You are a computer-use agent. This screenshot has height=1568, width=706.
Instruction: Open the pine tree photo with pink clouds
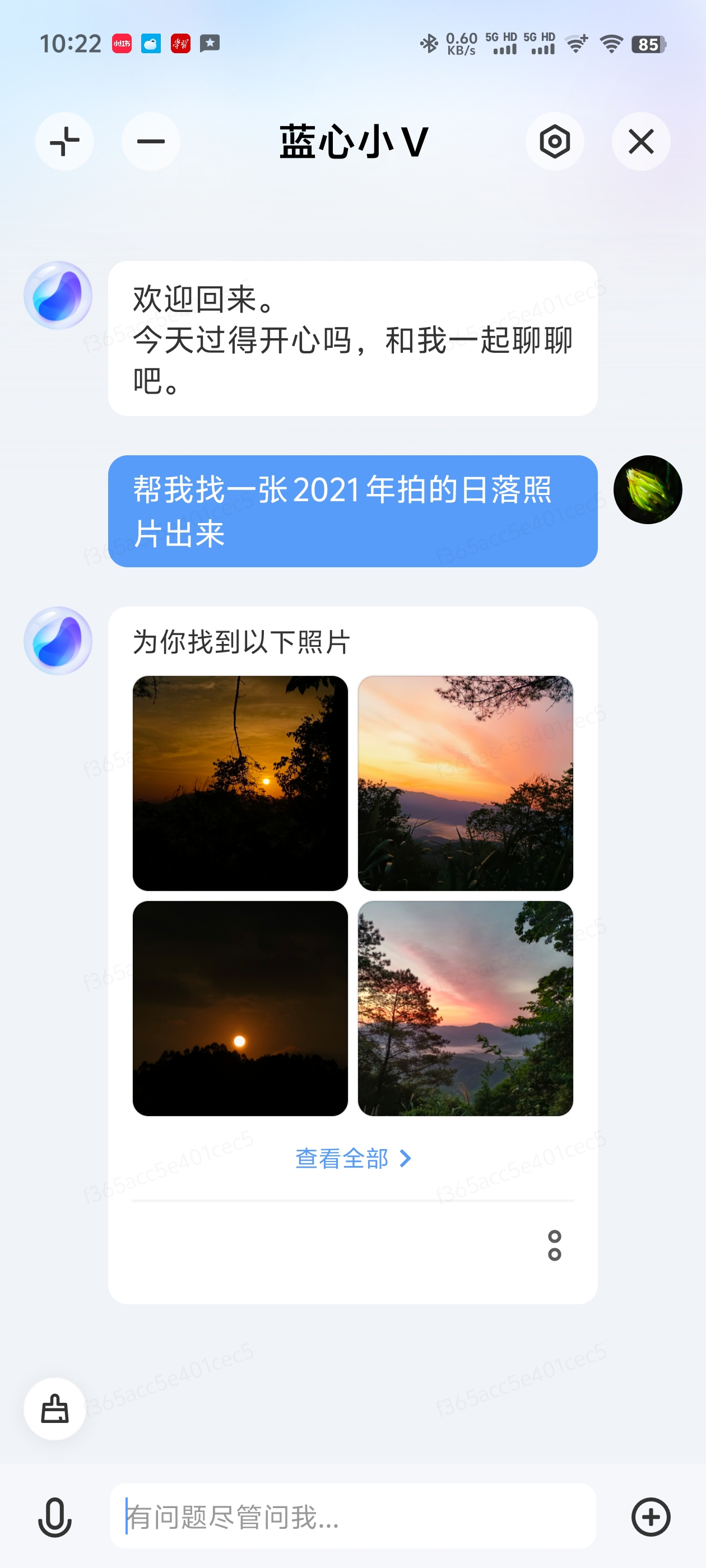[x=466, y=1008]
